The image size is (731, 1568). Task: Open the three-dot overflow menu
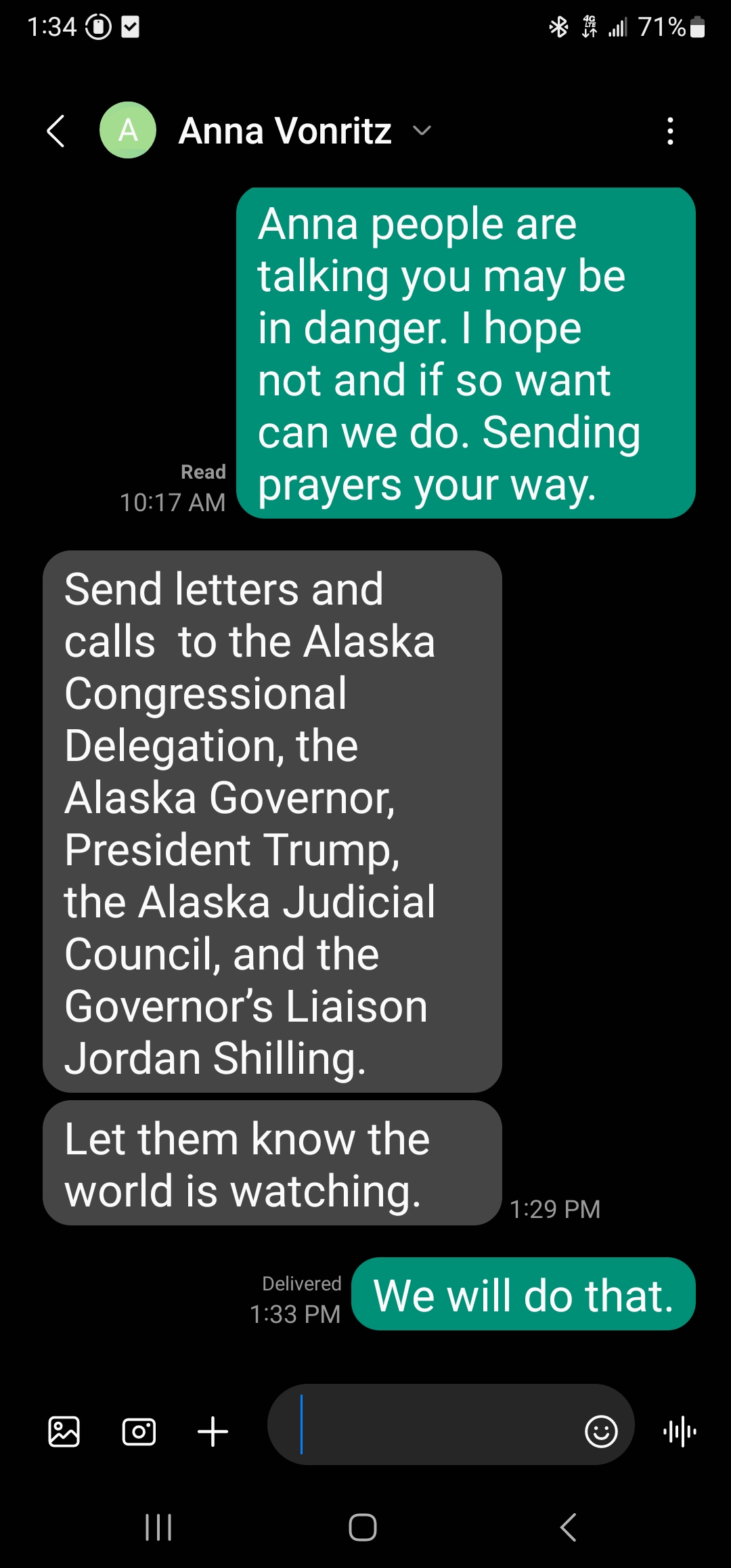pyautogui.click(x=670, y=131)
